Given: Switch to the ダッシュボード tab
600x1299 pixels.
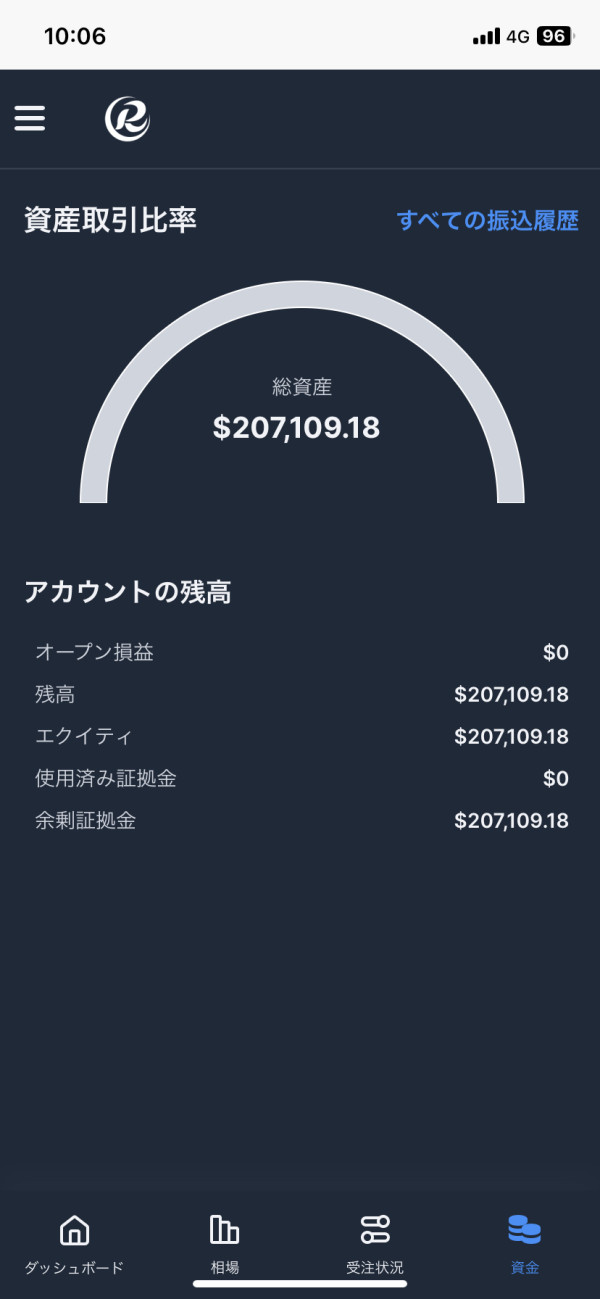Looking at the screenshot, I should (x=74, y=1244).
